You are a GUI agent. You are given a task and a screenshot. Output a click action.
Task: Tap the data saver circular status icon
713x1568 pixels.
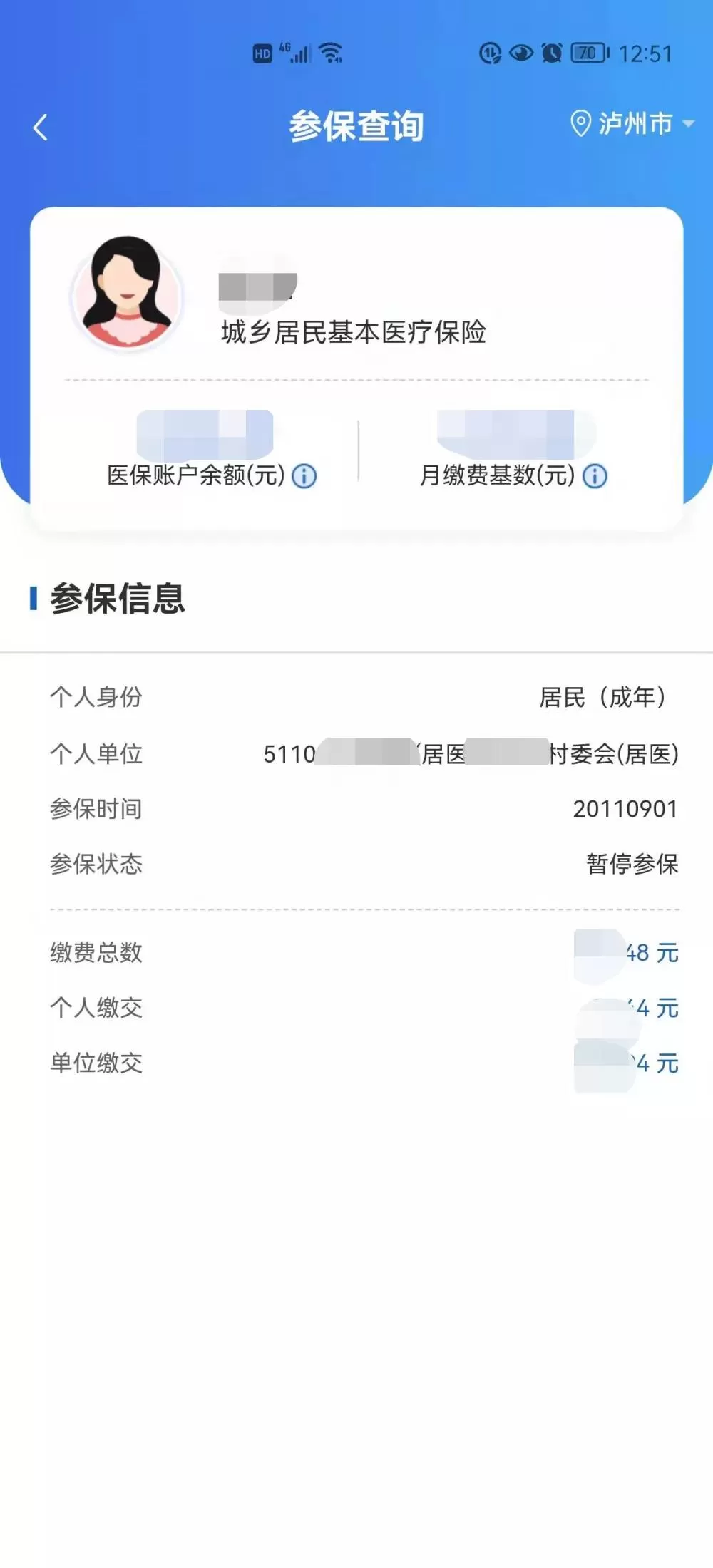(490, 53)
